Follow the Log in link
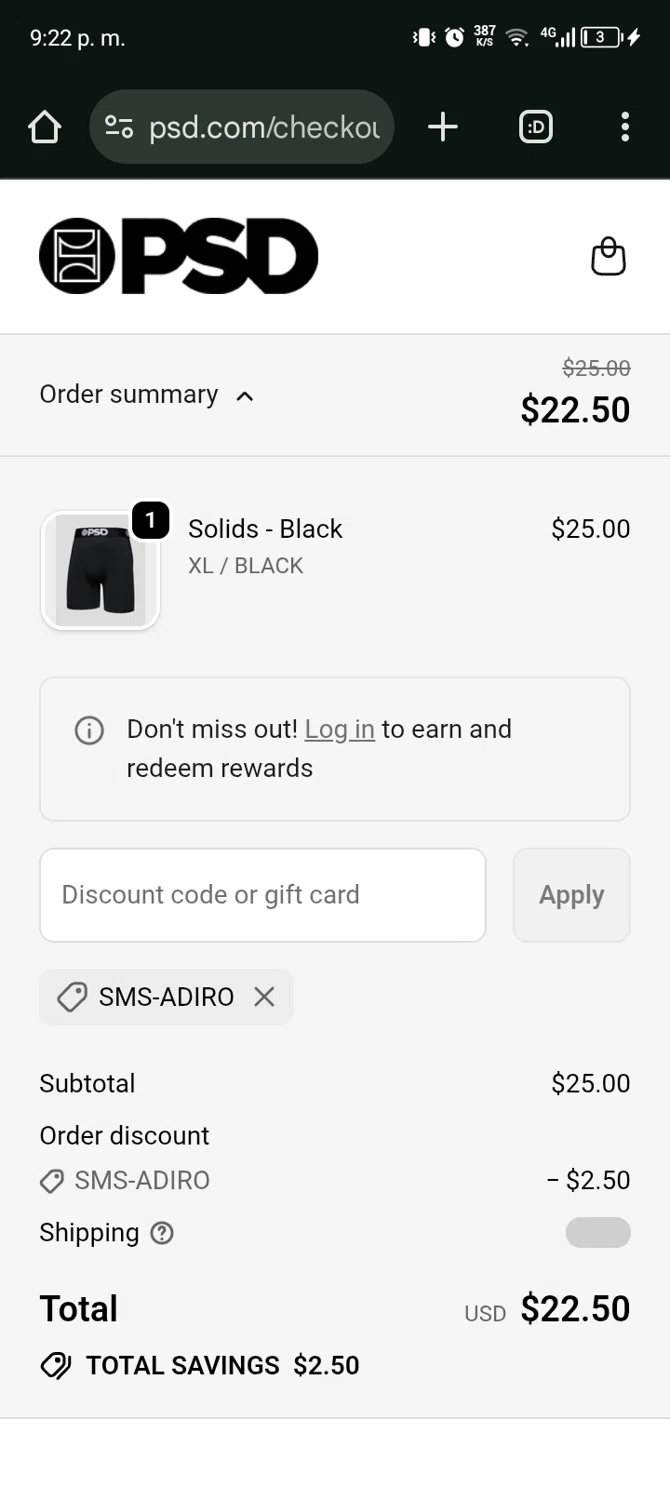 point(339,729)
